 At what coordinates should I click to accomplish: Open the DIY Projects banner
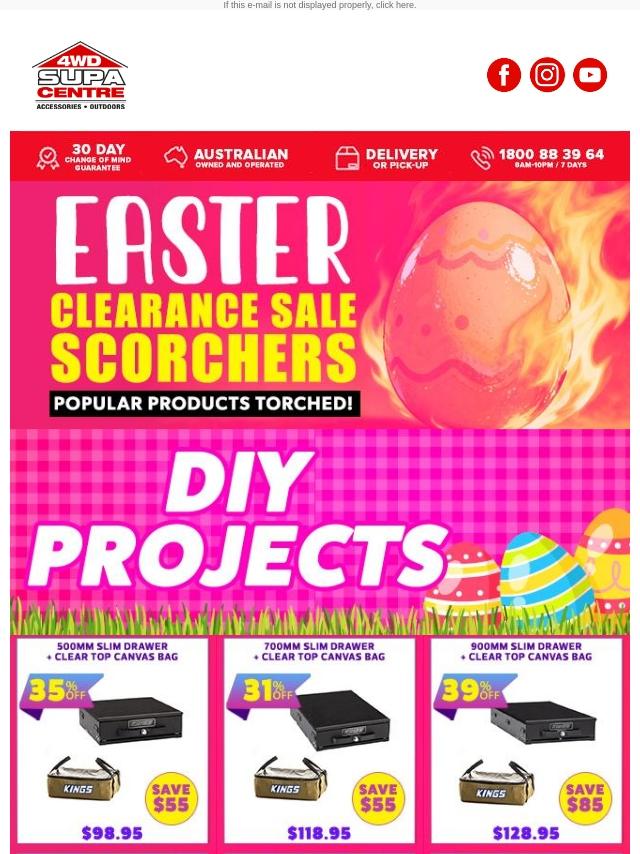point(320,532)
